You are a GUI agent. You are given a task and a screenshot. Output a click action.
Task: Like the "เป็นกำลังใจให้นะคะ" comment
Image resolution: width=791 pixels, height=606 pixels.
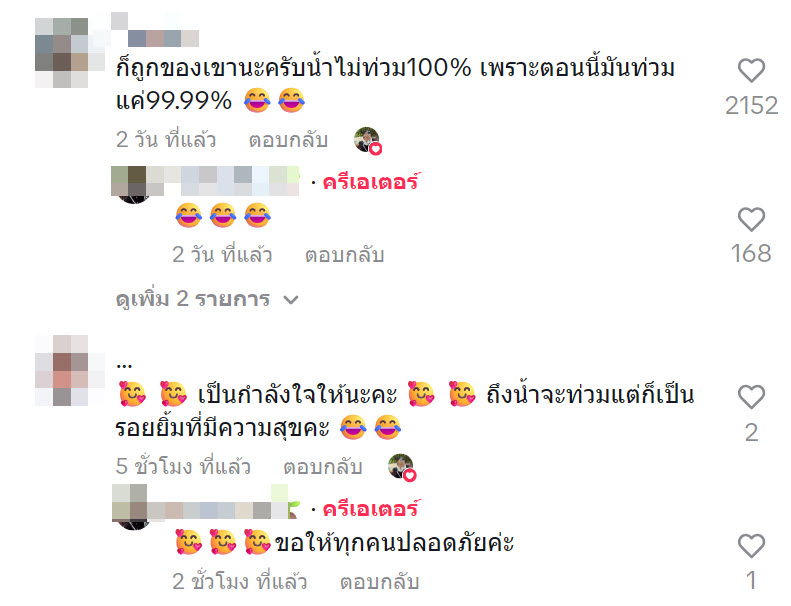(x=751, y=397)
